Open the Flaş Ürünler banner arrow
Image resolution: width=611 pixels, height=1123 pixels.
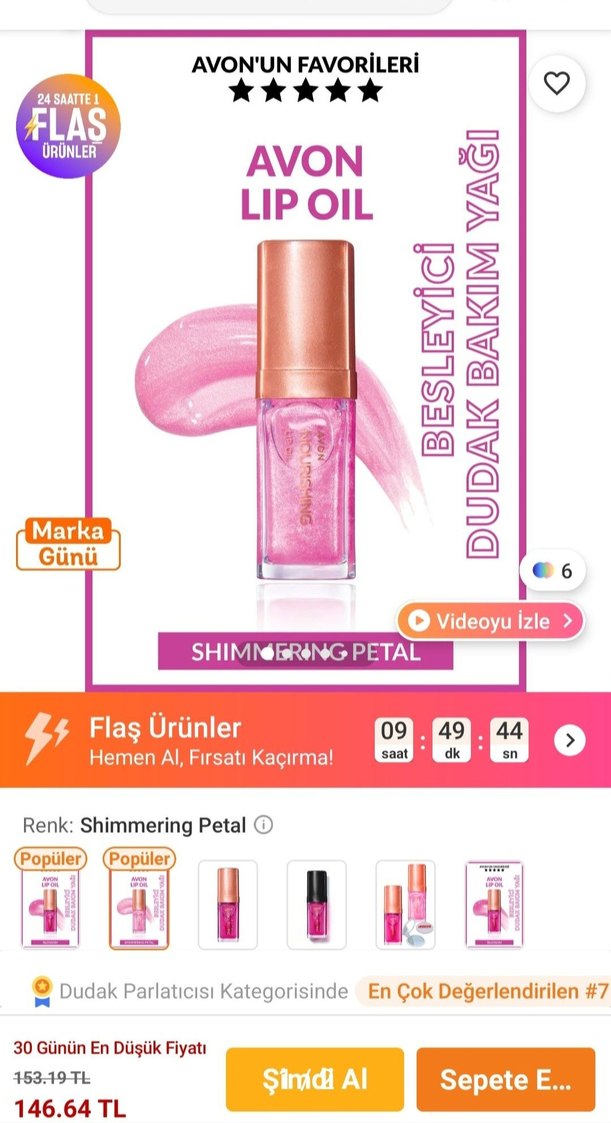(x=570, y=740)
